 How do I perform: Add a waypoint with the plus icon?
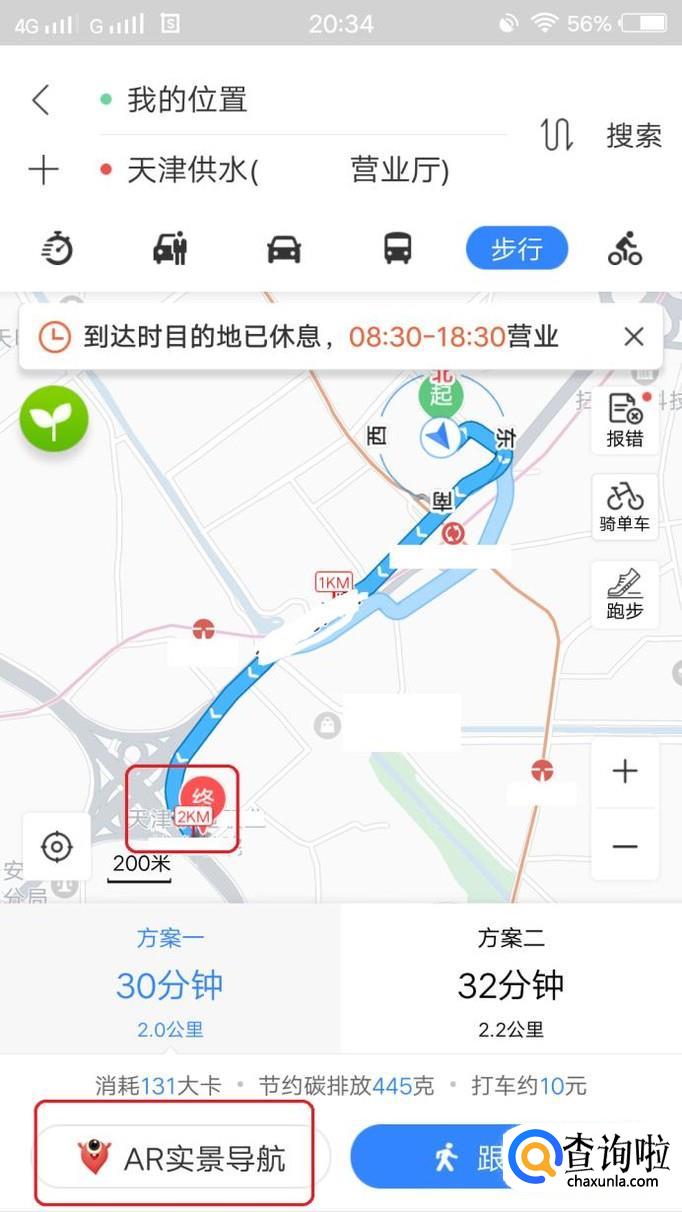43,170
